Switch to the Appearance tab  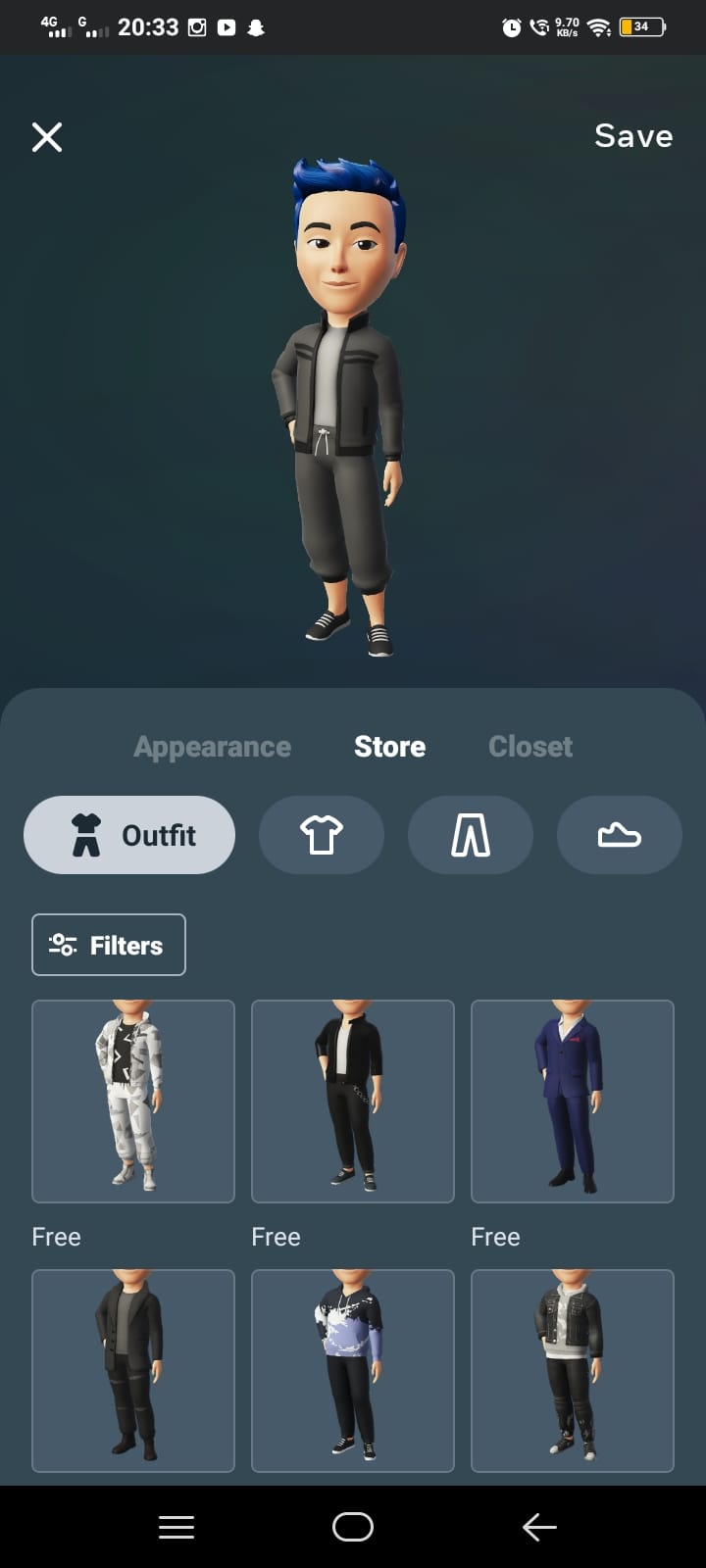tap(212, 747)
